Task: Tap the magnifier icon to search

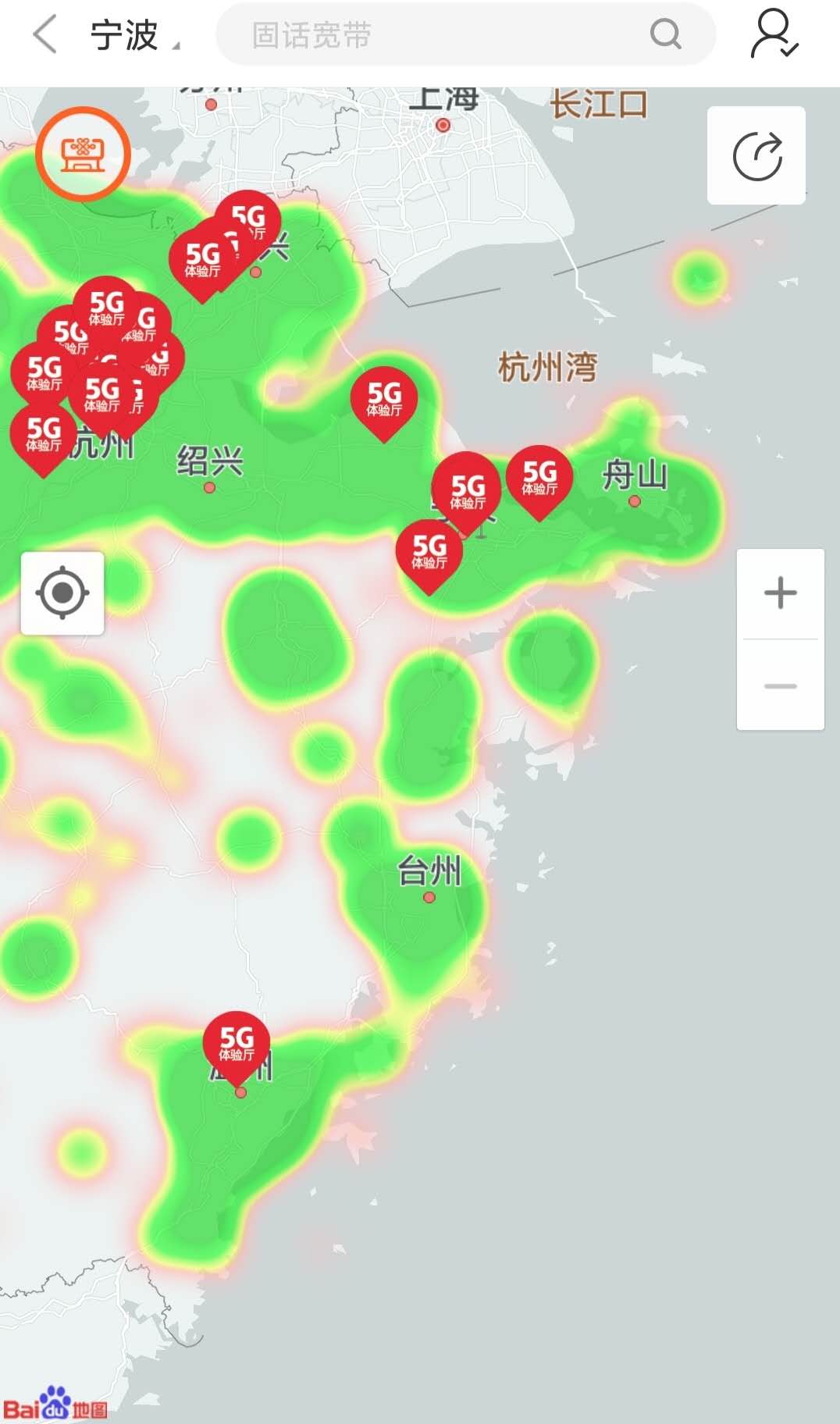Action: [664, 35]
